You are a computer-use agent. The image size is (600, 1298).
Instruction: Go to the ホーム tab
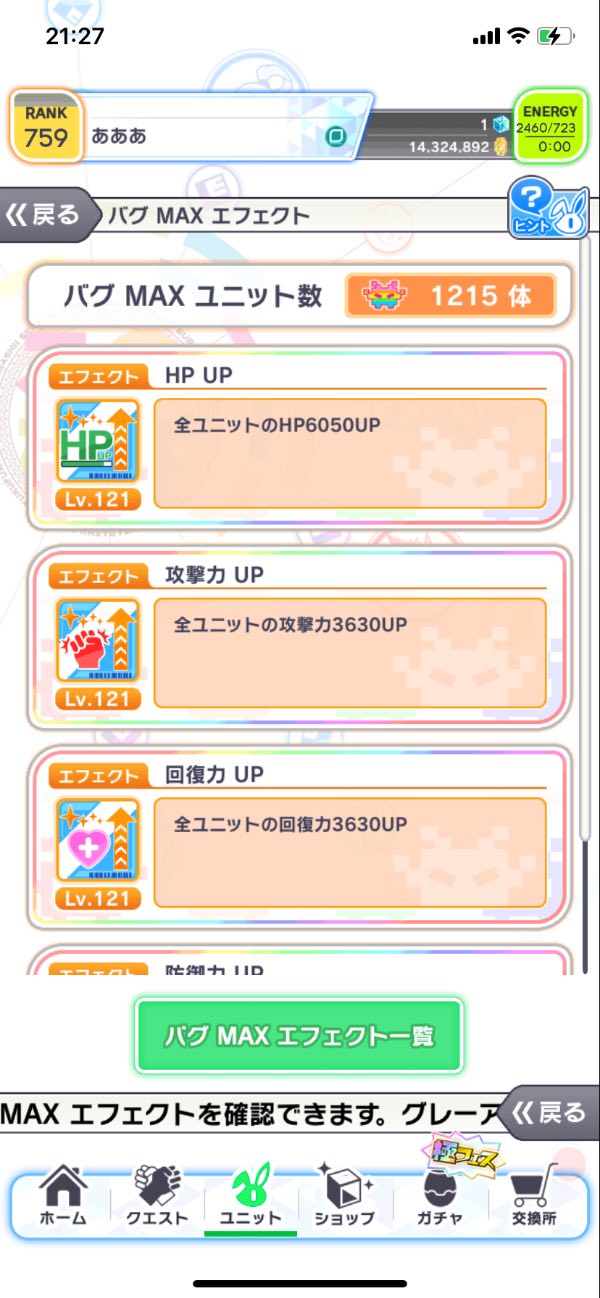pyautogui.click(x=63, y=1196)
